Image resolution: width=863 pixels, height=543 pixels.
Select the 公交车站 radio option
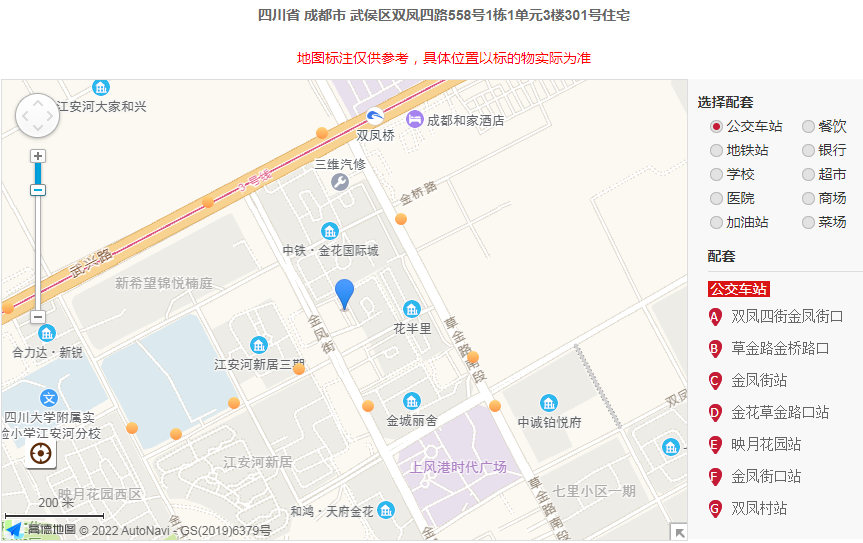[x=716, y=127]
